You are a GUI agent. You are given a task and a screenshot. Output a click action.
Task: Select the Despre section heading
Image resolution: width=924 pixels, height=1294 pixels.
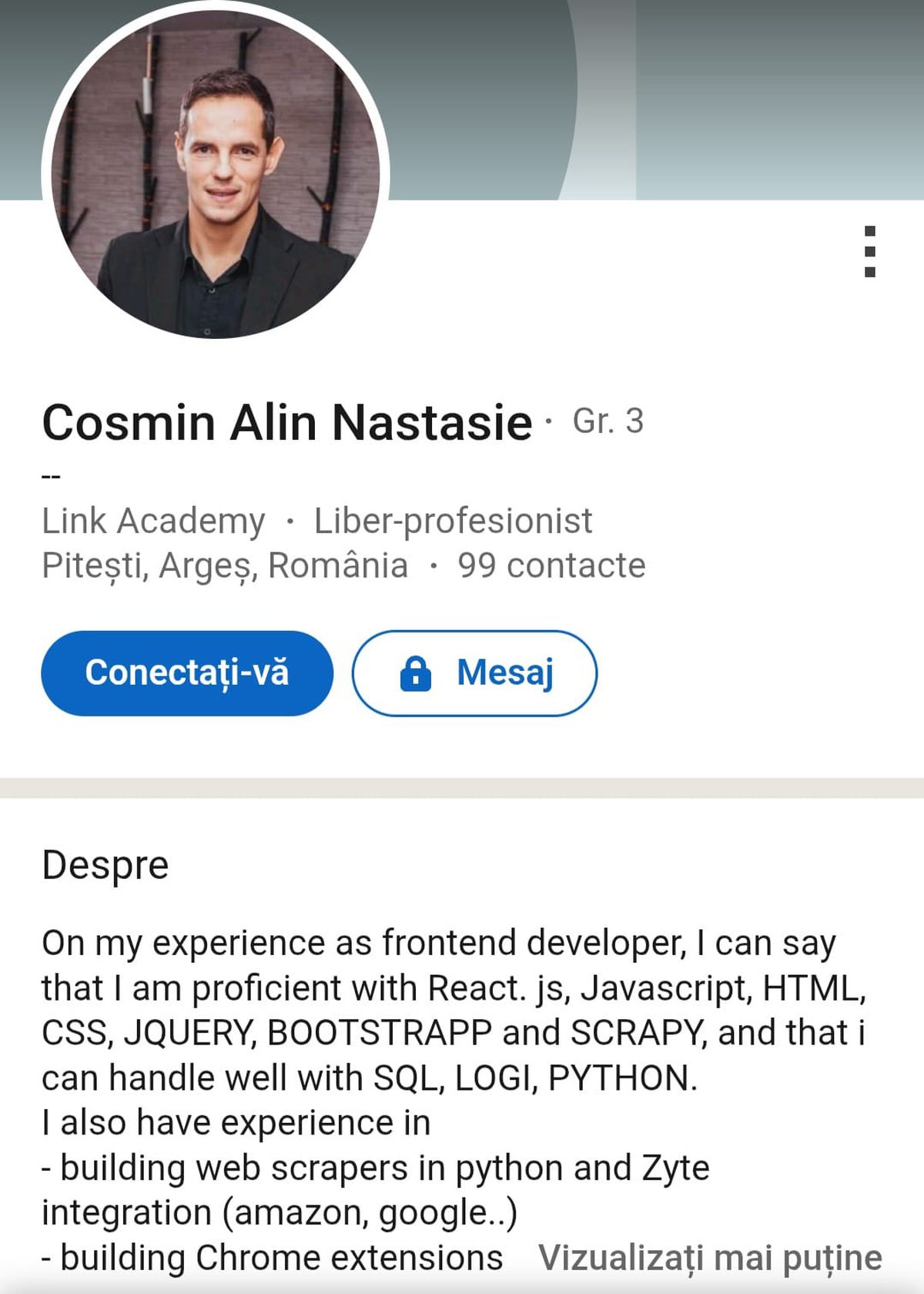pyautogui.click(x=105, y=866)
